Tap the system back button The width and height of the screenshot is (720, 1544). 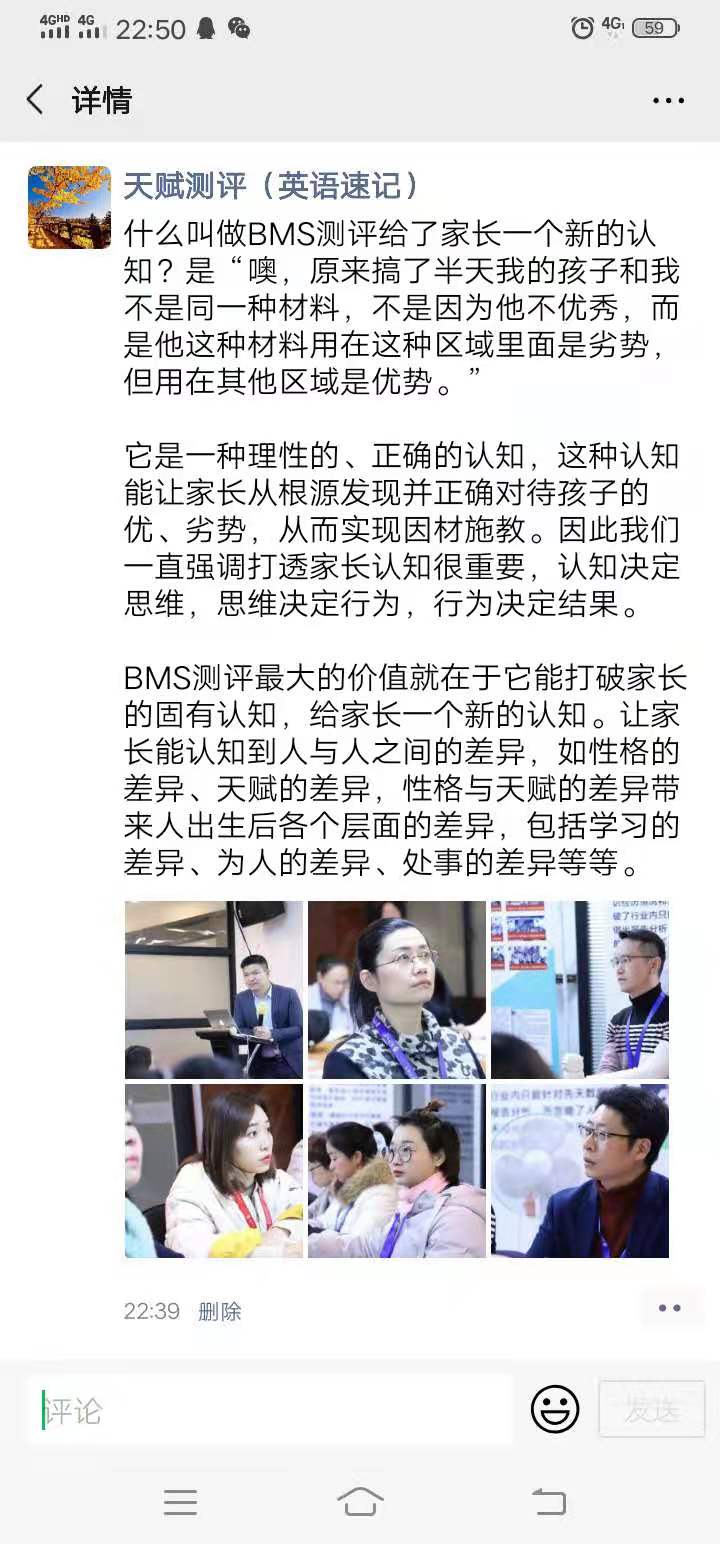point(548,1501)
